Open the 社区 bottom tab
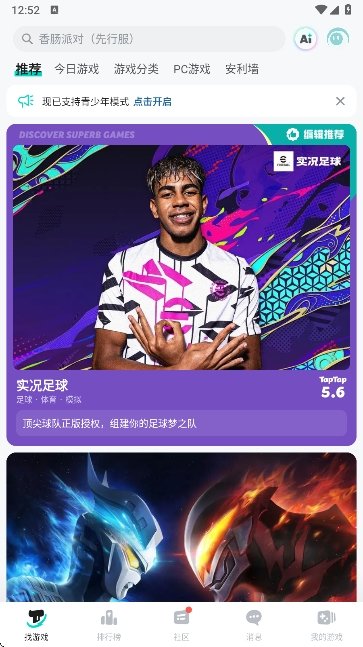This screenshot has height=647, width=363. tap(182, 625)
